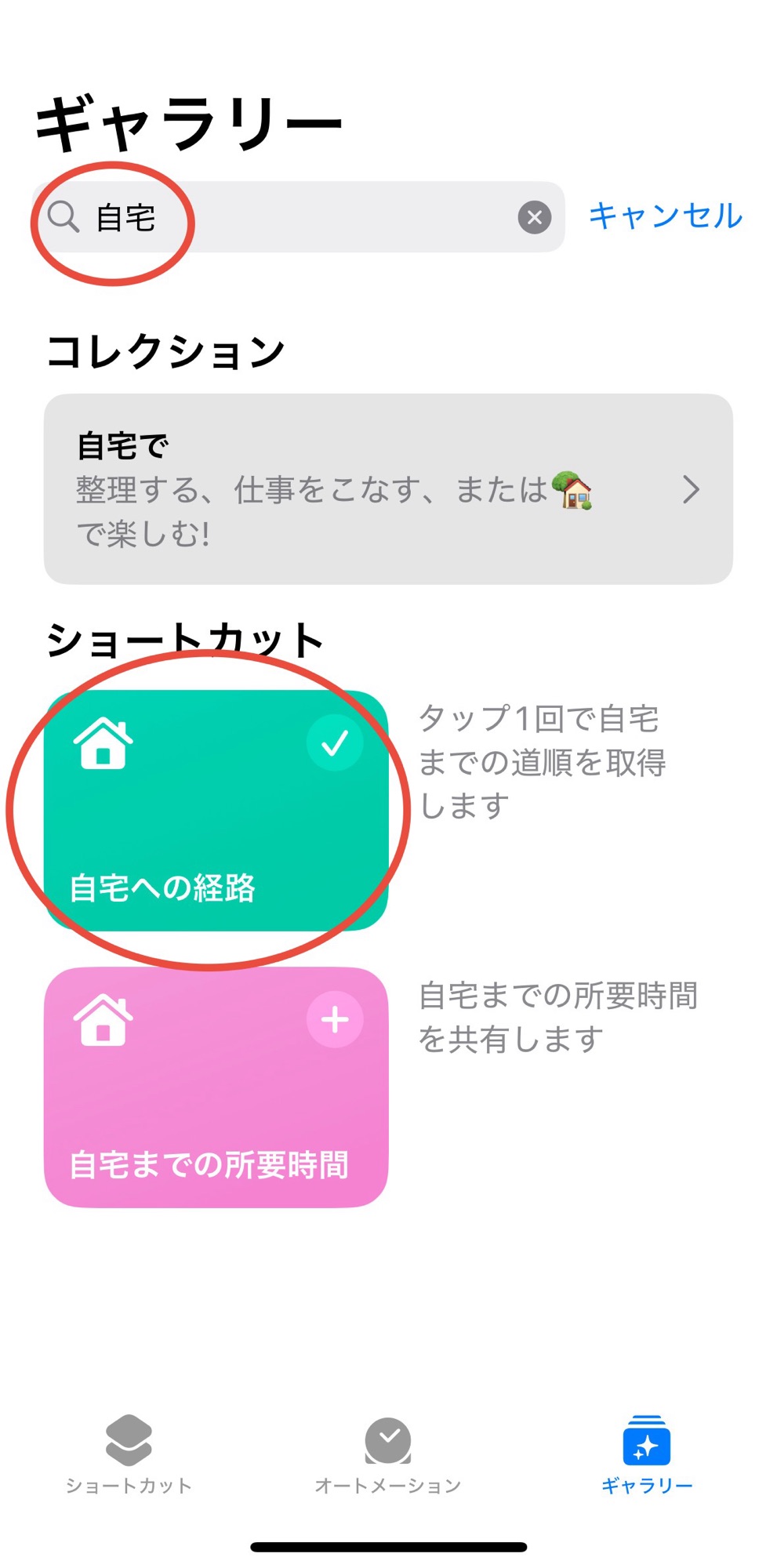
Task: Switch to the オートメーション tab
Action: pos(388,1455)
